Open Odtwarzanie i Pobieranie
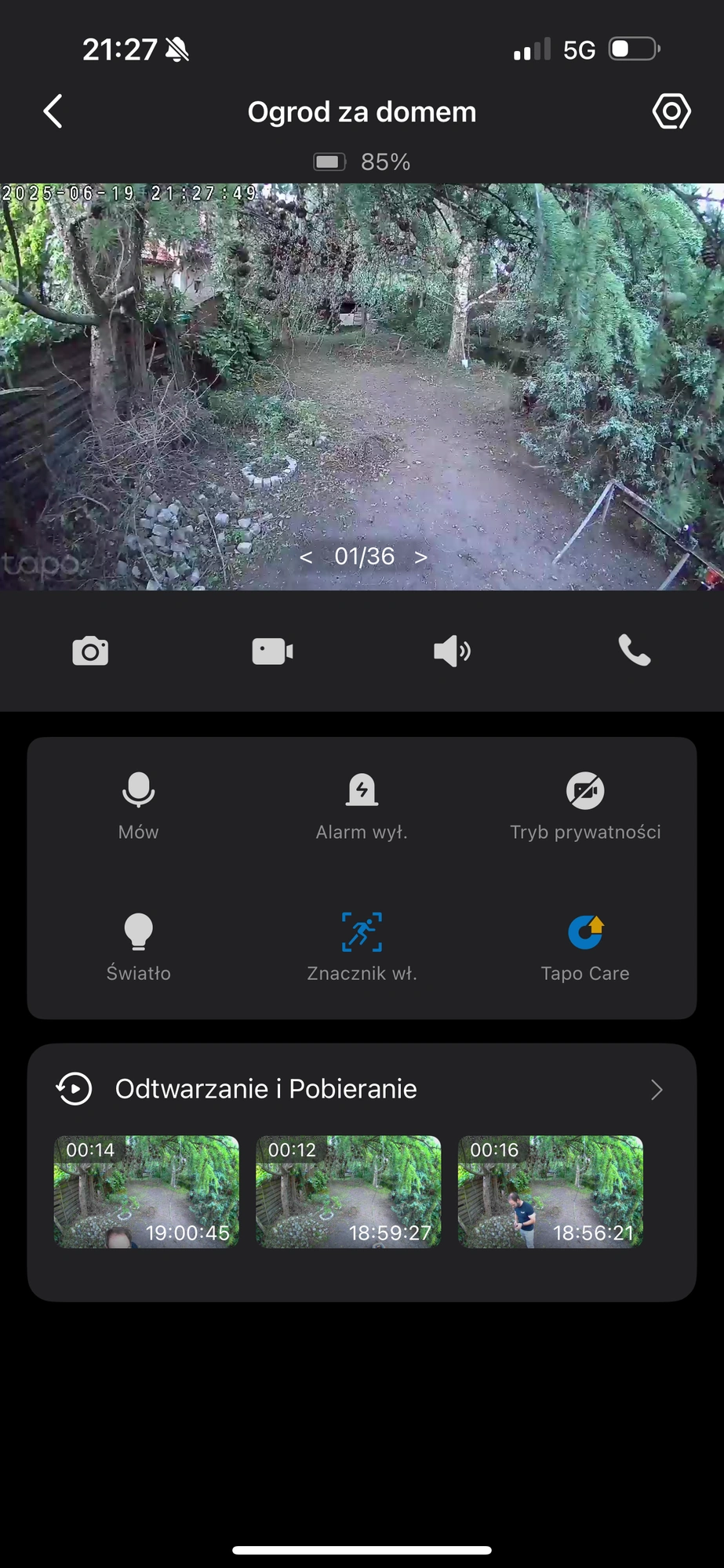This screenshot has width=724, height=1568. (x=361, y=1089)
